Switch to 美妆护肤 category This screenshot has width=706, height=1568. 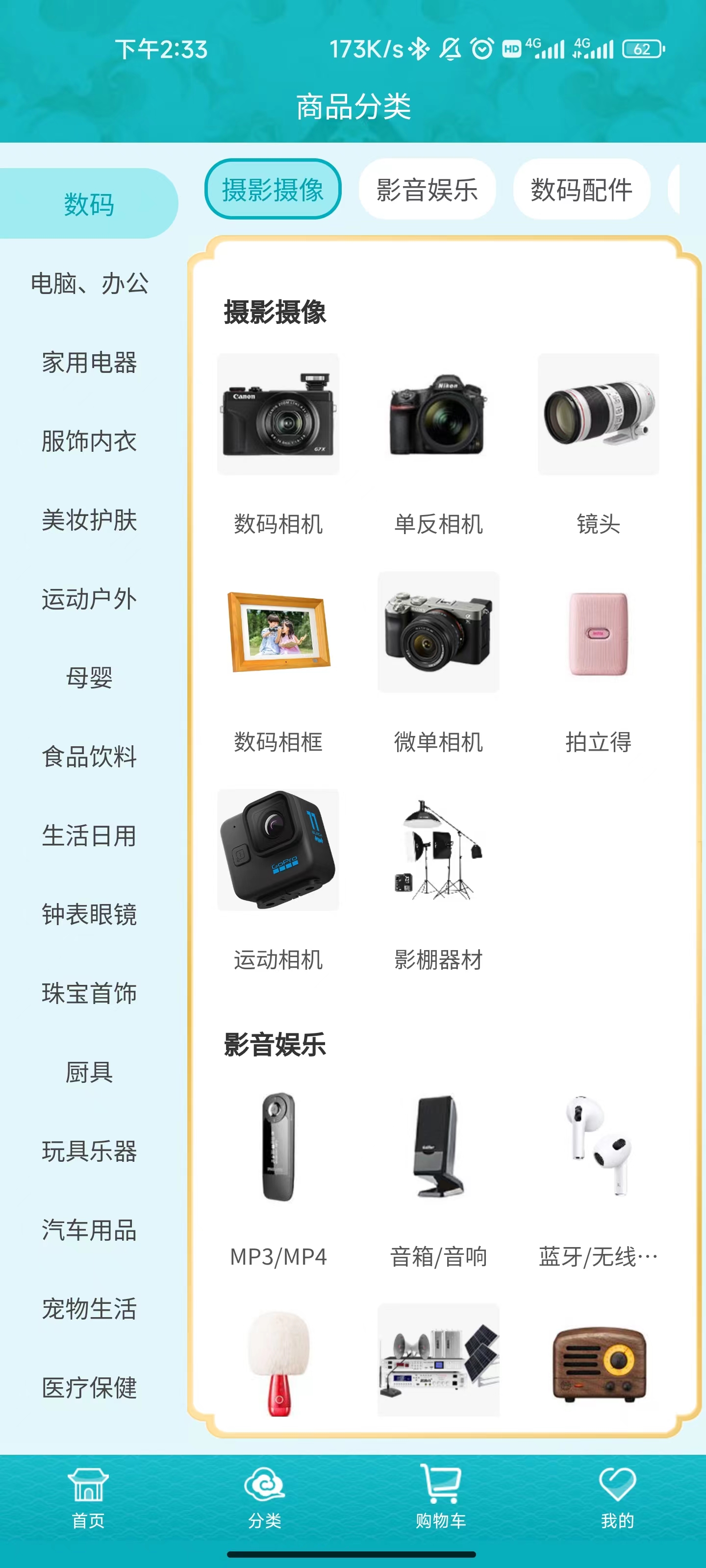90,520
